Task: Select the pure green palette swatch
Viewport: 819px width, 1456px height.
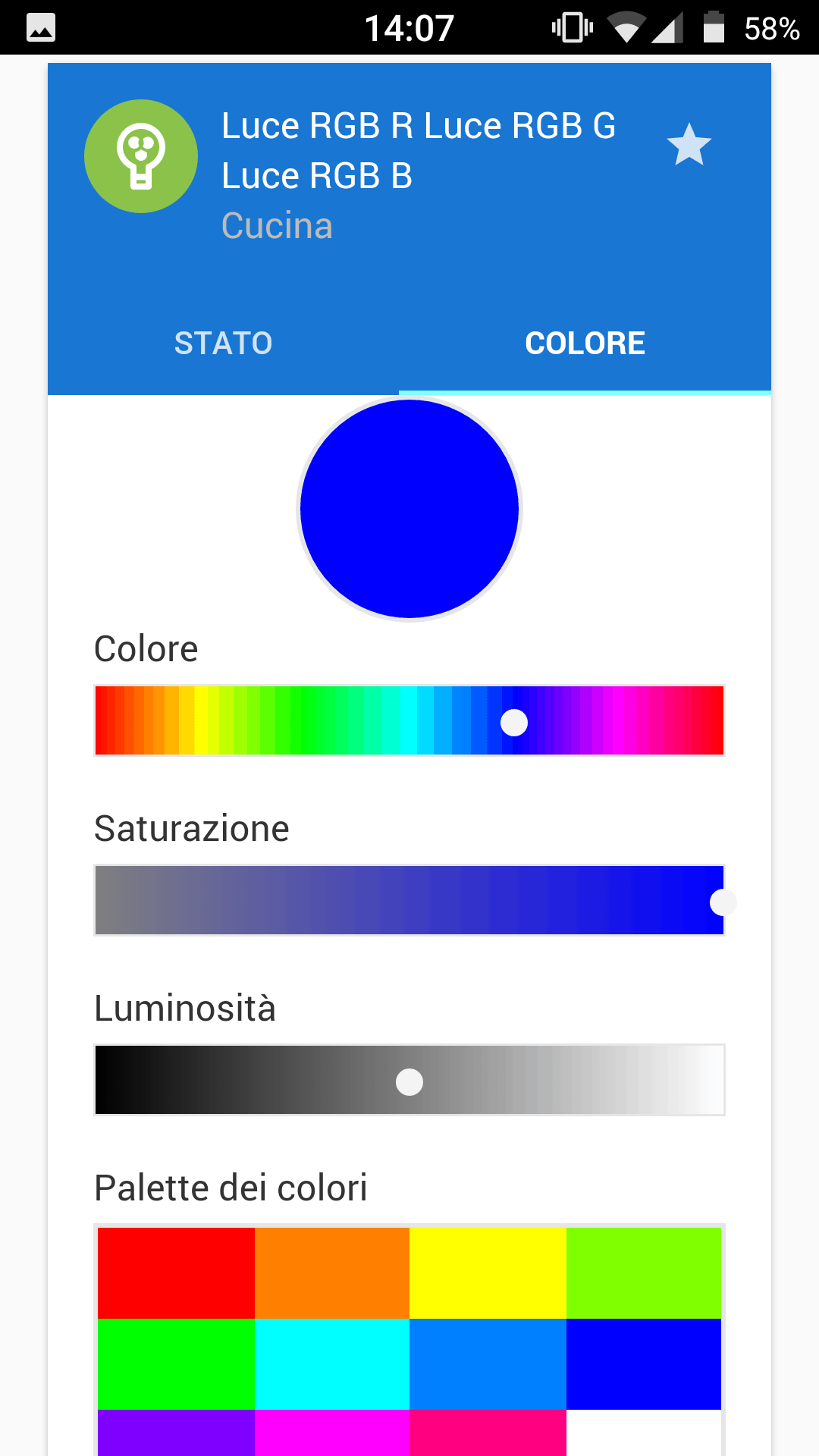Action: coord(176,1364)
